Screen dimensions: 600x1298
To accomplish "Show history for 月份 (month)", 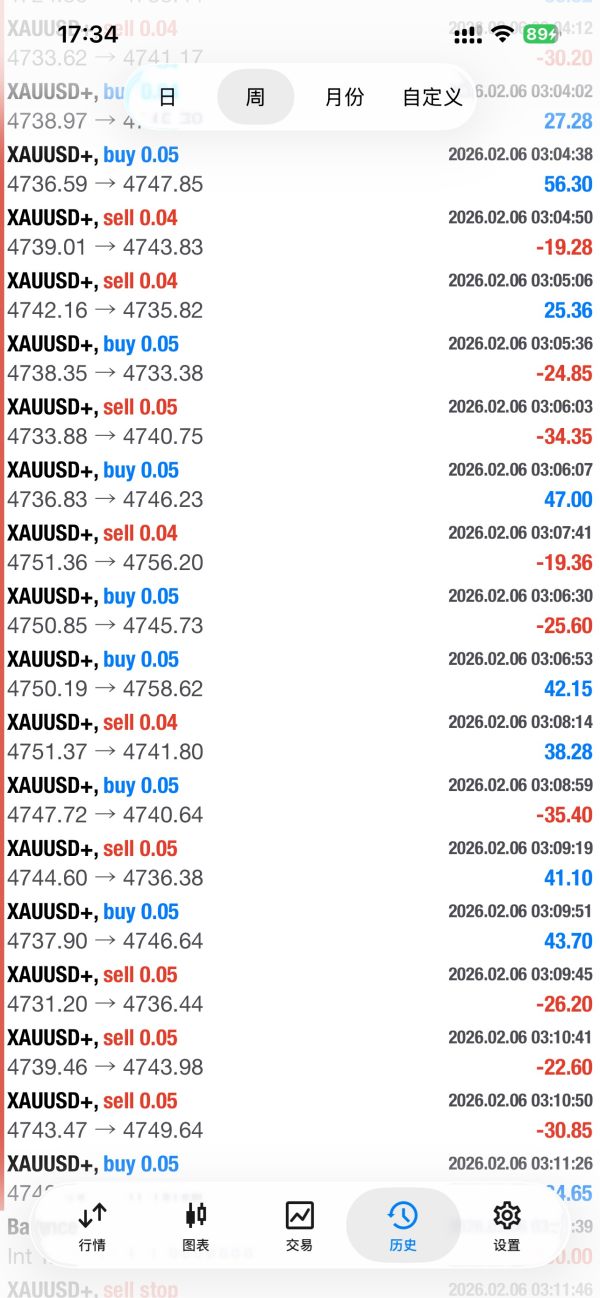I will (x=344, y=97).
